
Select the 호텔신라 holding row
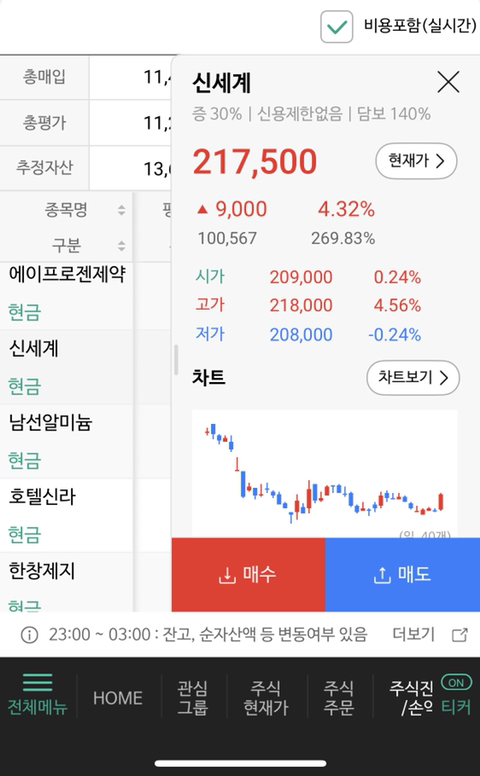[x=67, y=515]
